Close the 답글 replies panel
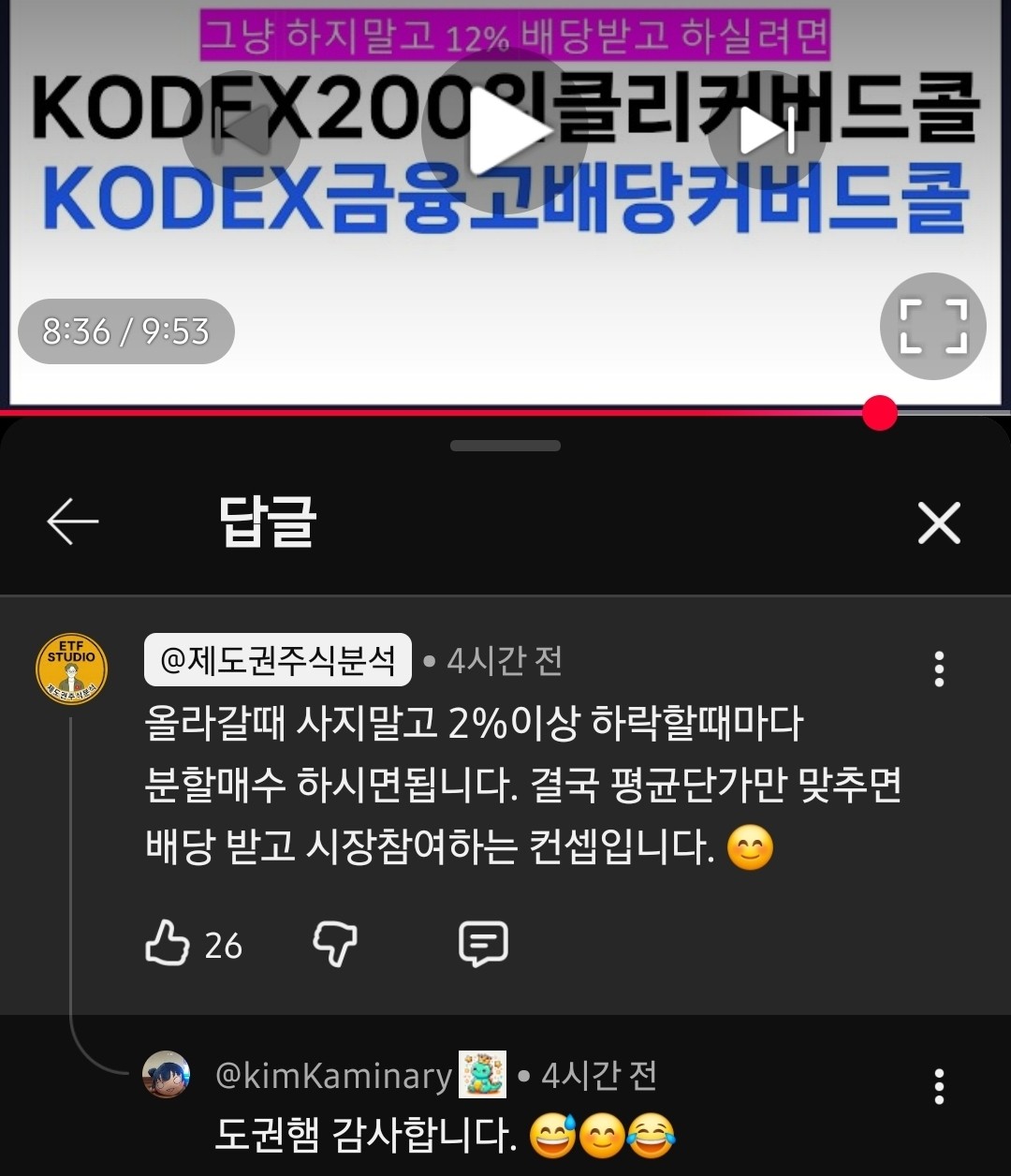The width and height of the screenshot is (1011, 1176). pyautogui.click(x=939, y=522)
